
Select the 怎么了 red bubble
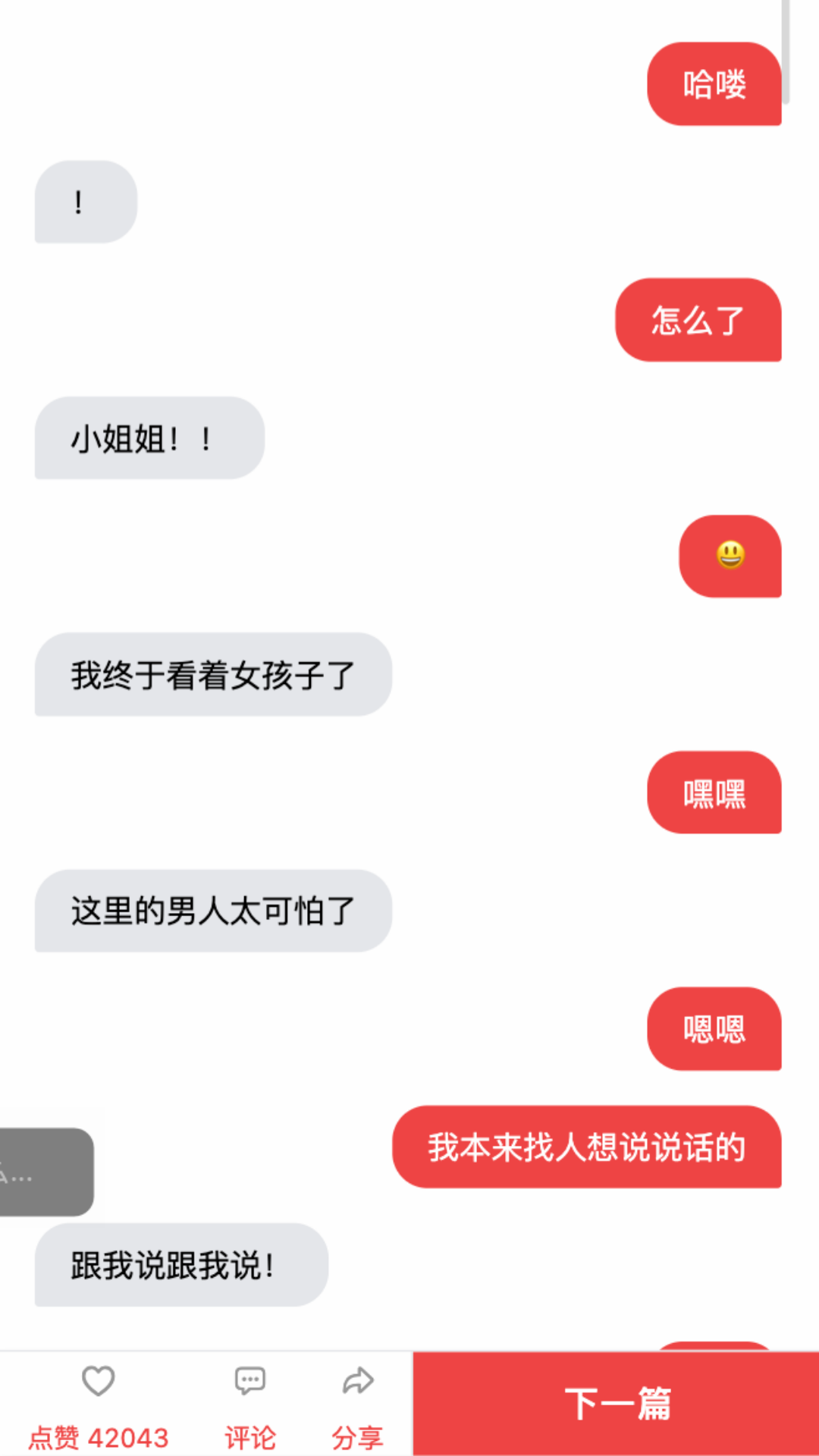(698, 321)
